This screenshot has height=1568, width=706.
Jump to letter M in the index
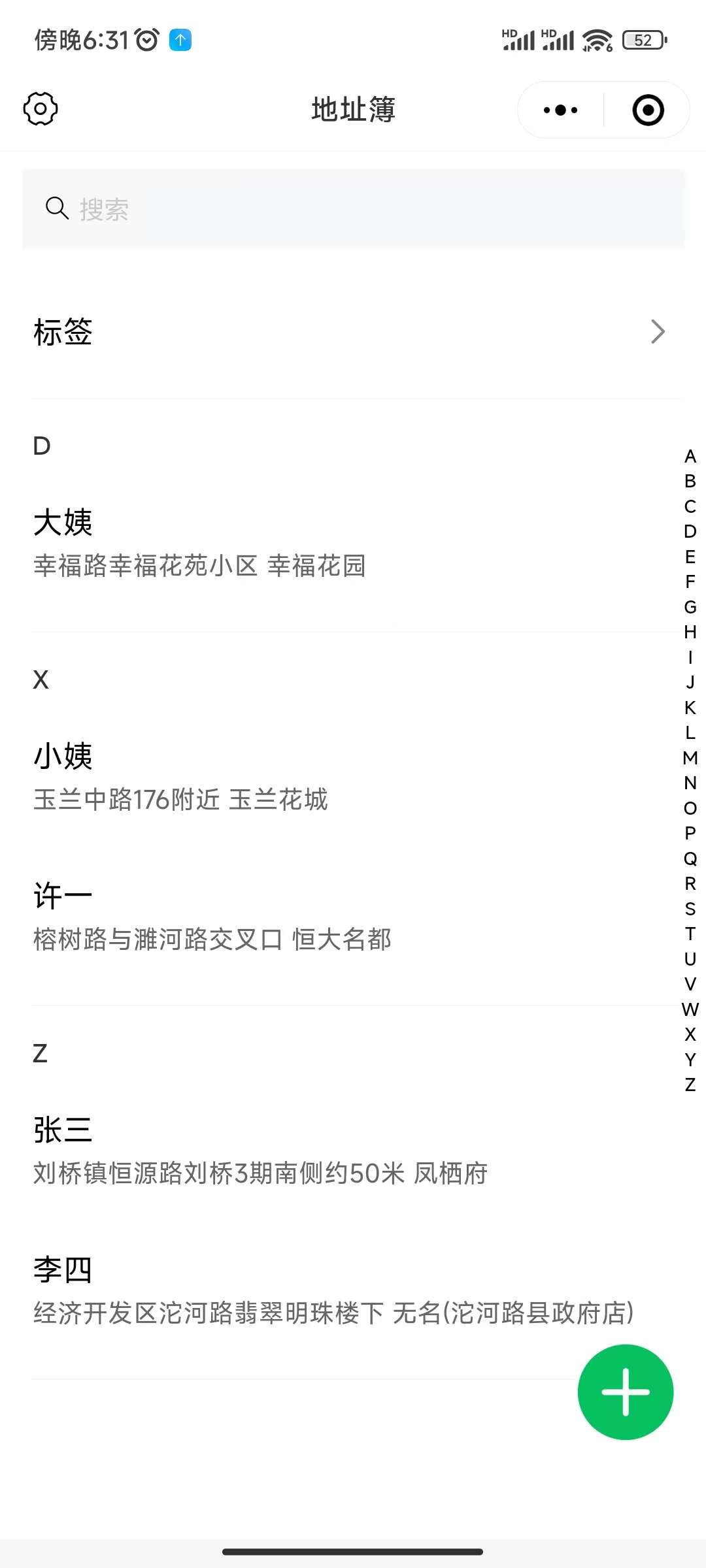(x=690, y=758)
